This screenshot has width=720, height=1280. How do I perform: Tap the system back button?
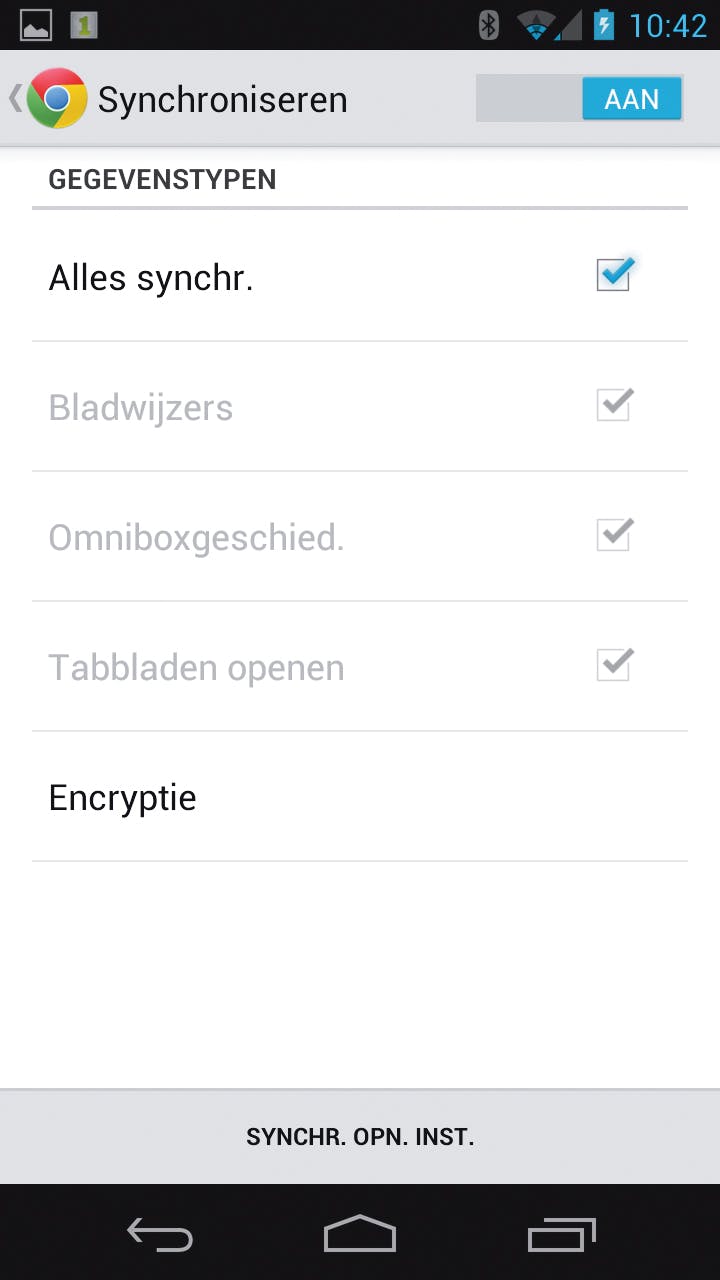[160, 1234]
